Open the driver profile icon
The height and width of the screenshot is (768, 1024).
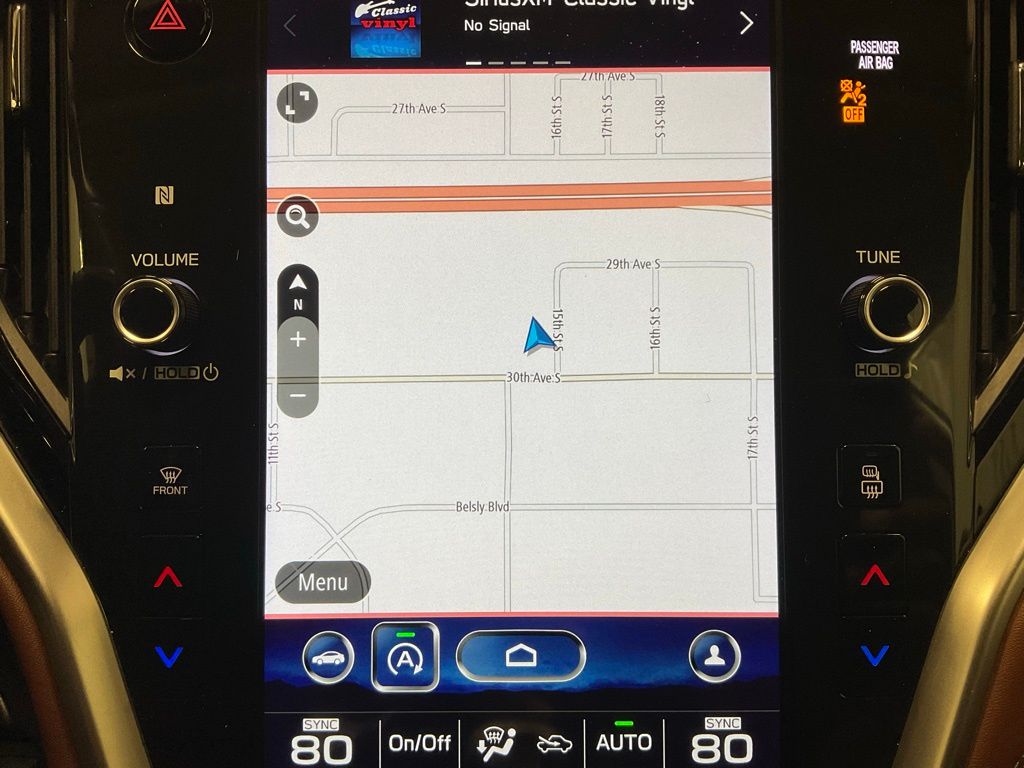click(x=714, y=658)
